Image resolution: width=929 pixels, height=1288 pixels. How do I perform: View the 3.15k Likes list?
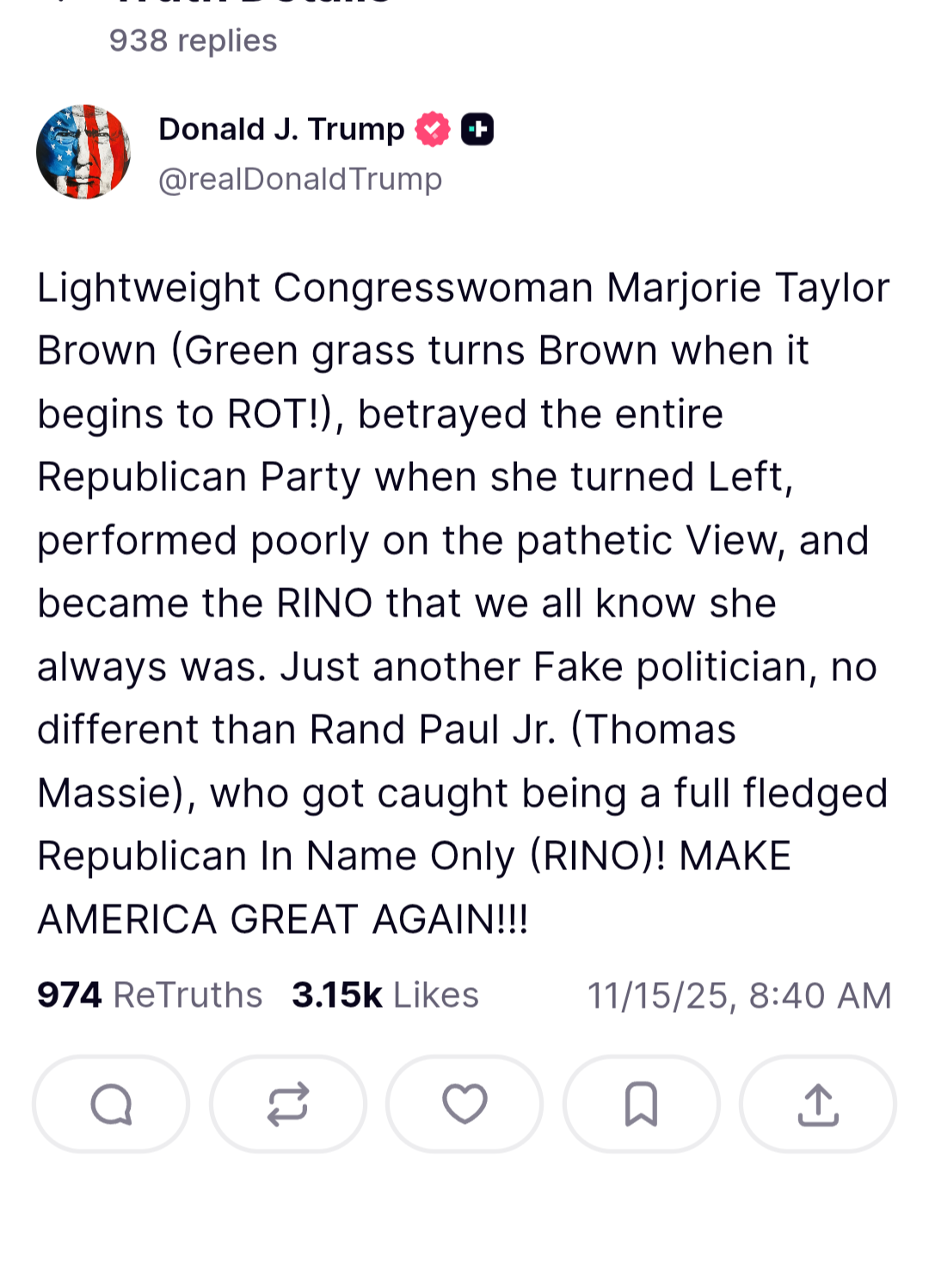385,995
